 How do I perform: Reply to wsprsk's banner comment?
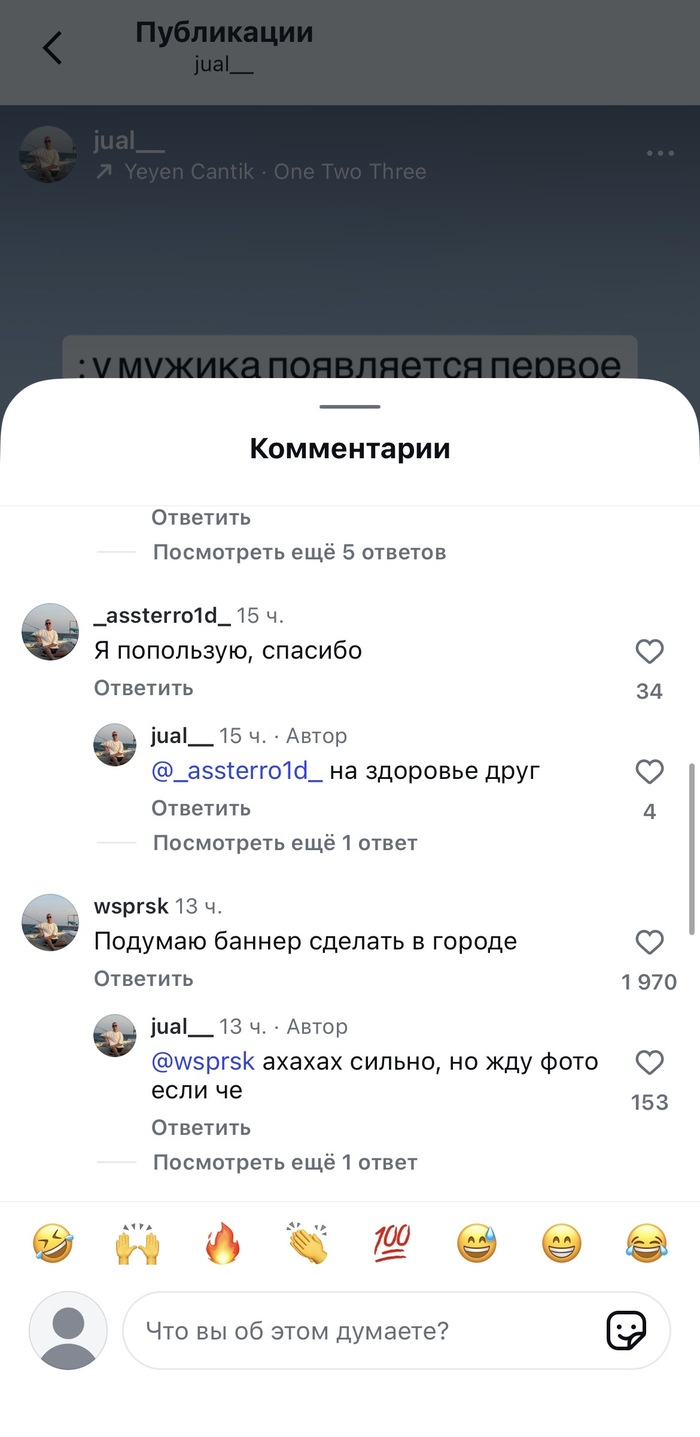tap(143, 979)
